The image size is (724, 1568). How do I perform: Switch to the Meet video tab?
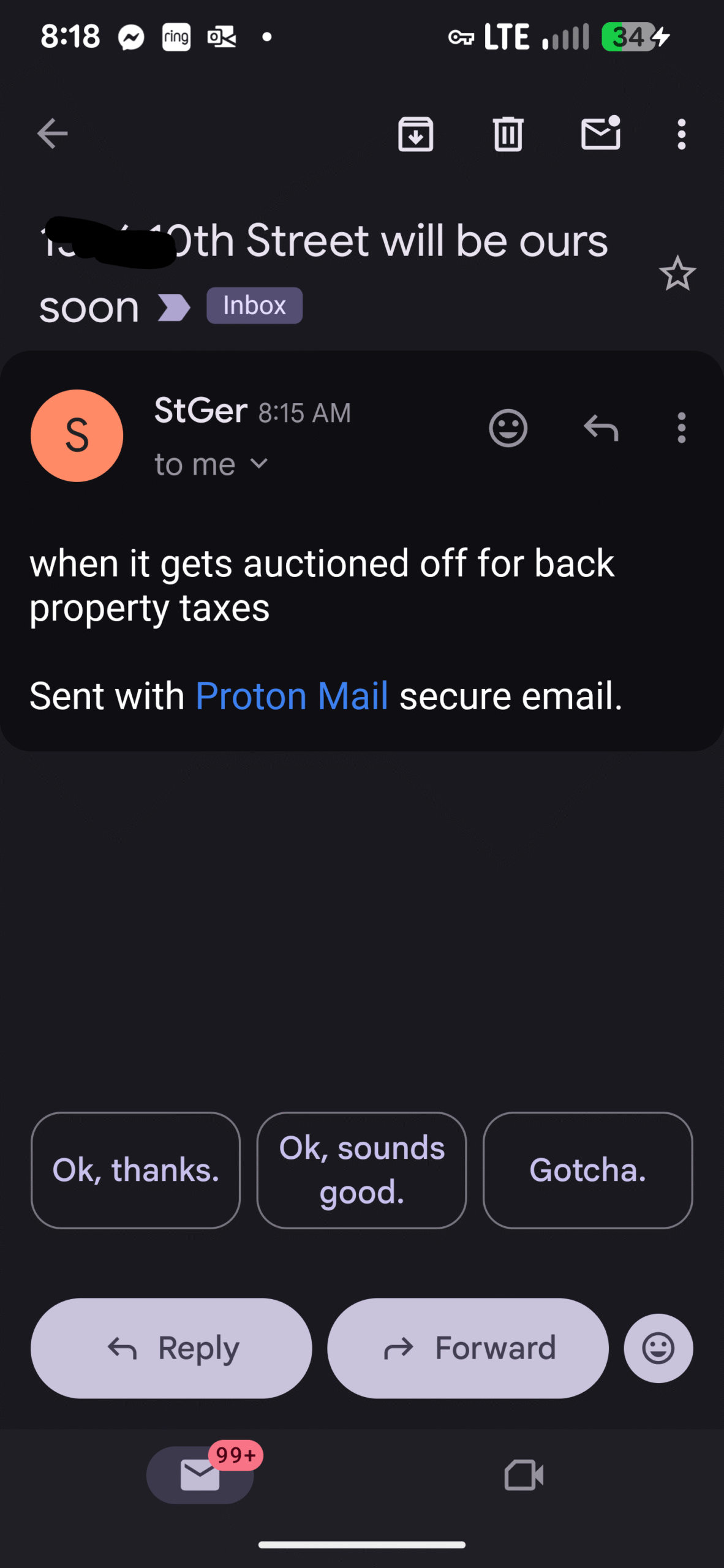(x=524, y=1475)
